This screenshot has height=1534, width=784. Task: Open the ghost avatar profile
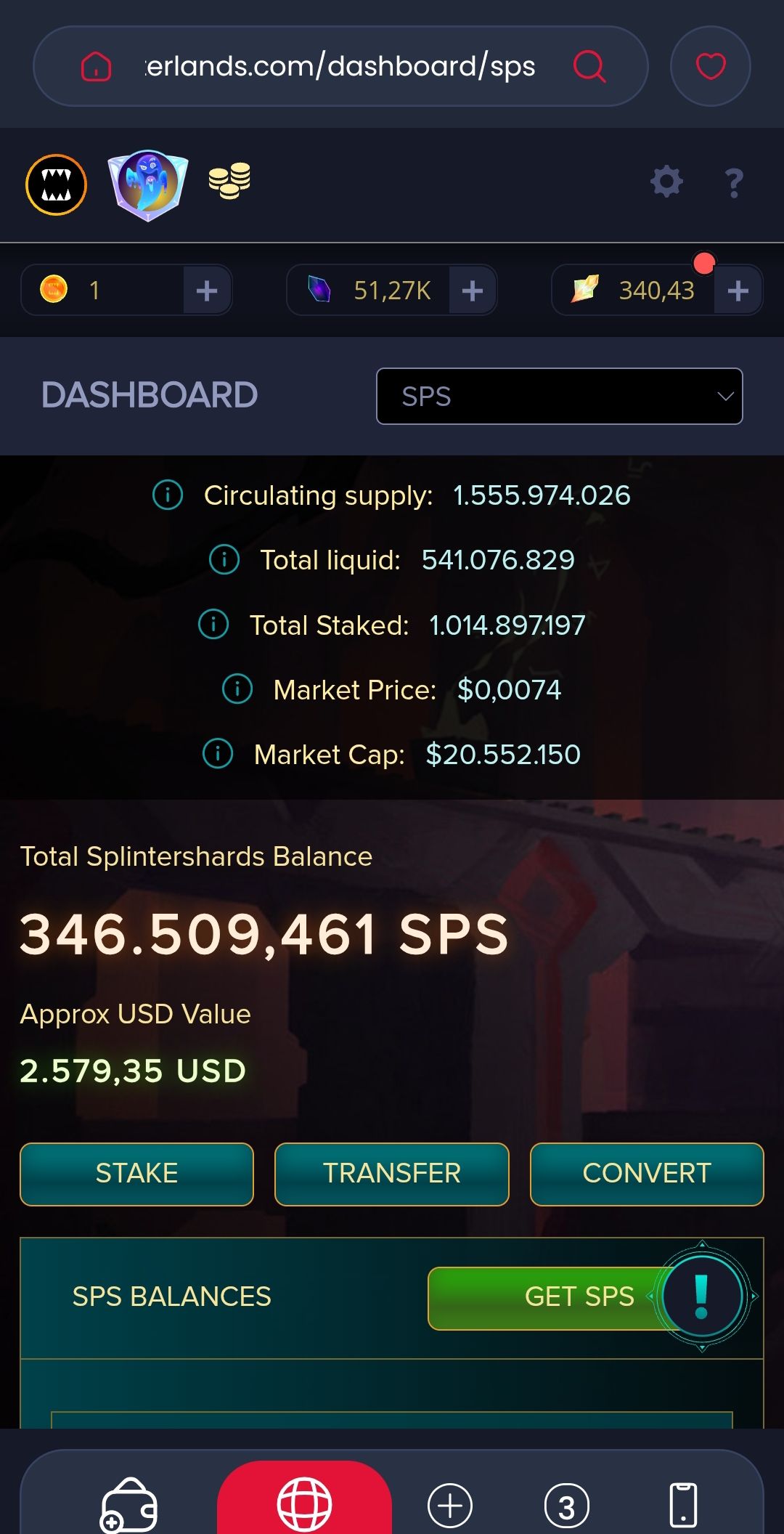point(148,184)
